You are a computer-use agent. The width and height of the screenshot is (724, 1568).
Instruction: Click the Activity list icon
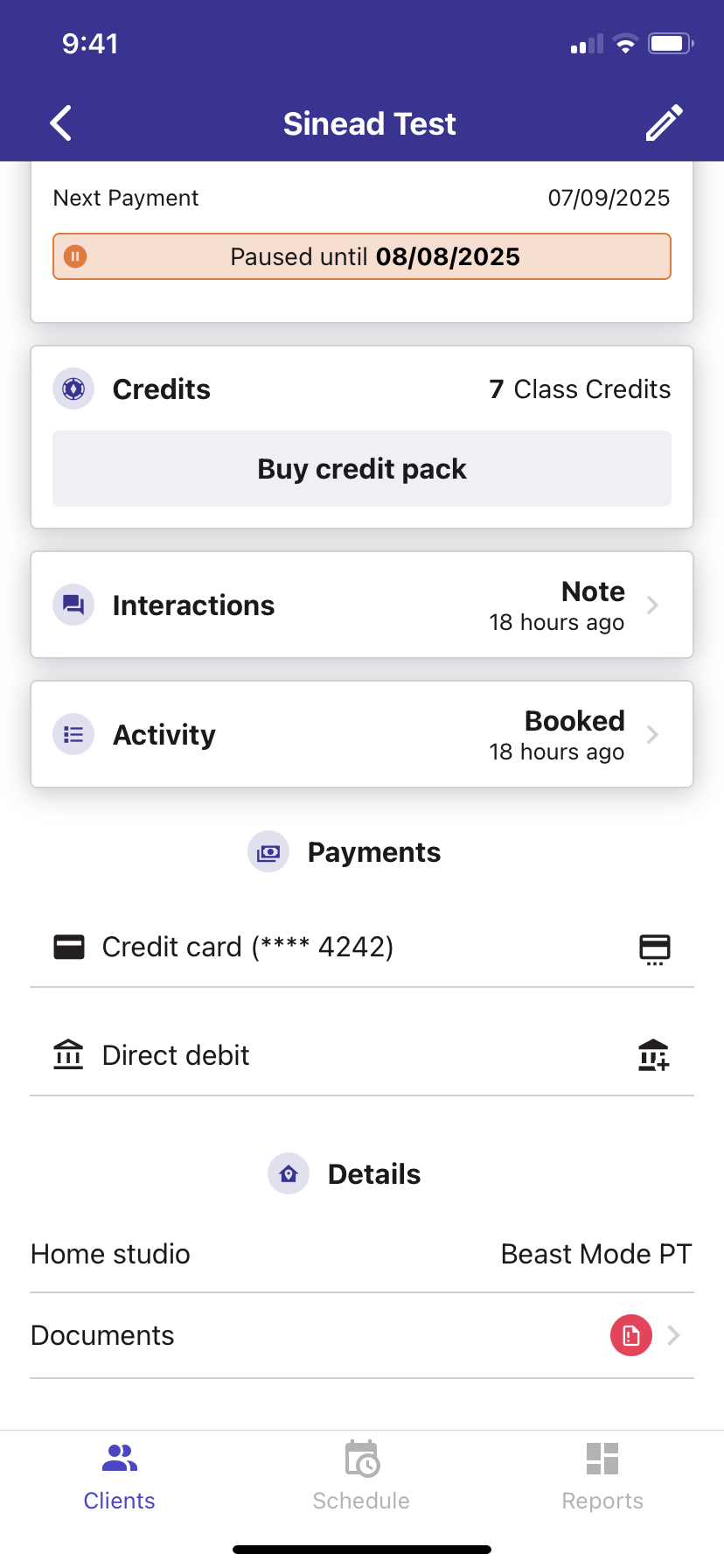pyautogui.click(x=73, y=734)
